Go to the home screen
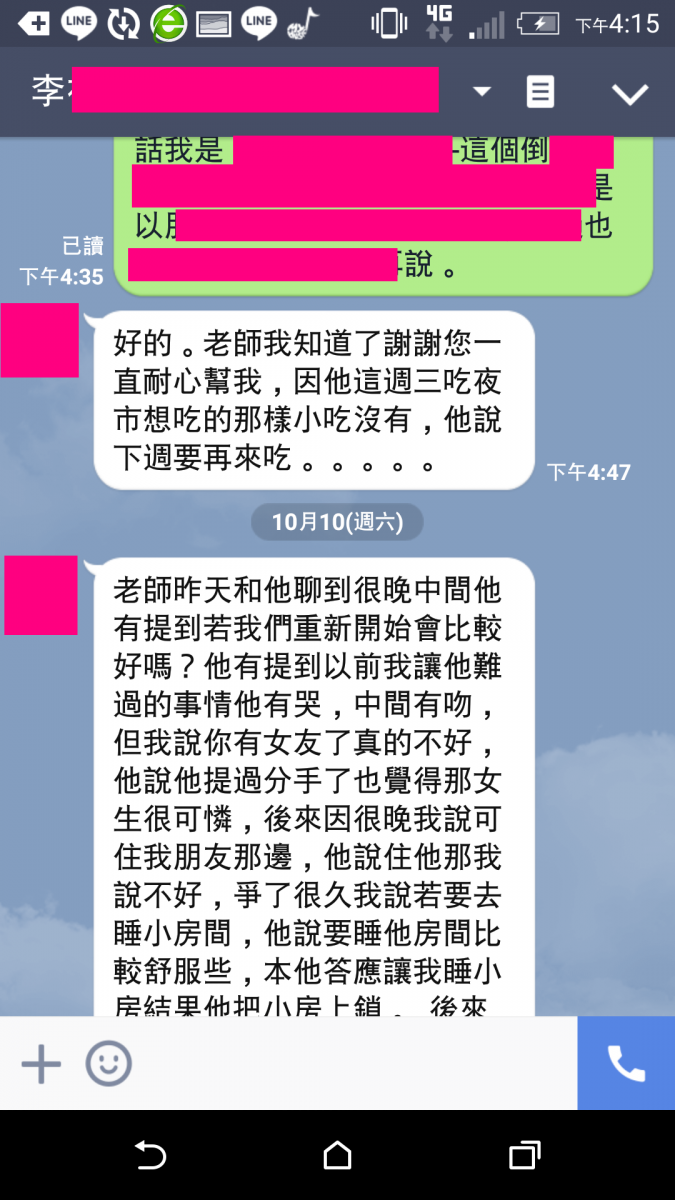The width and height of the screenshot is (675, 1200). tap(337, 1156)
